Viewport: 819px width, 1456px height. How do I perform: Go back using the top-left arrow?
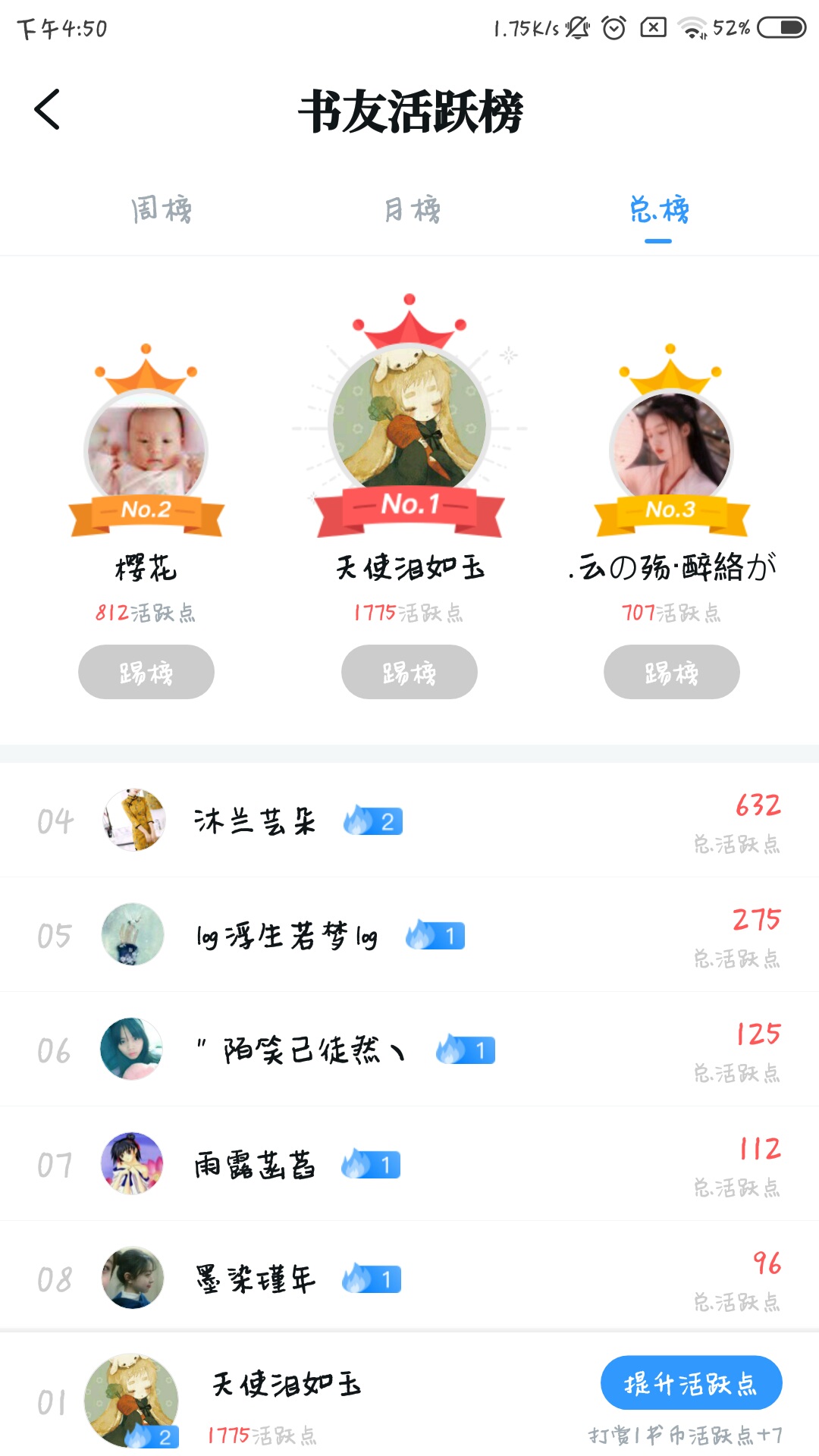pyautogui.click(x=47, y=110)
